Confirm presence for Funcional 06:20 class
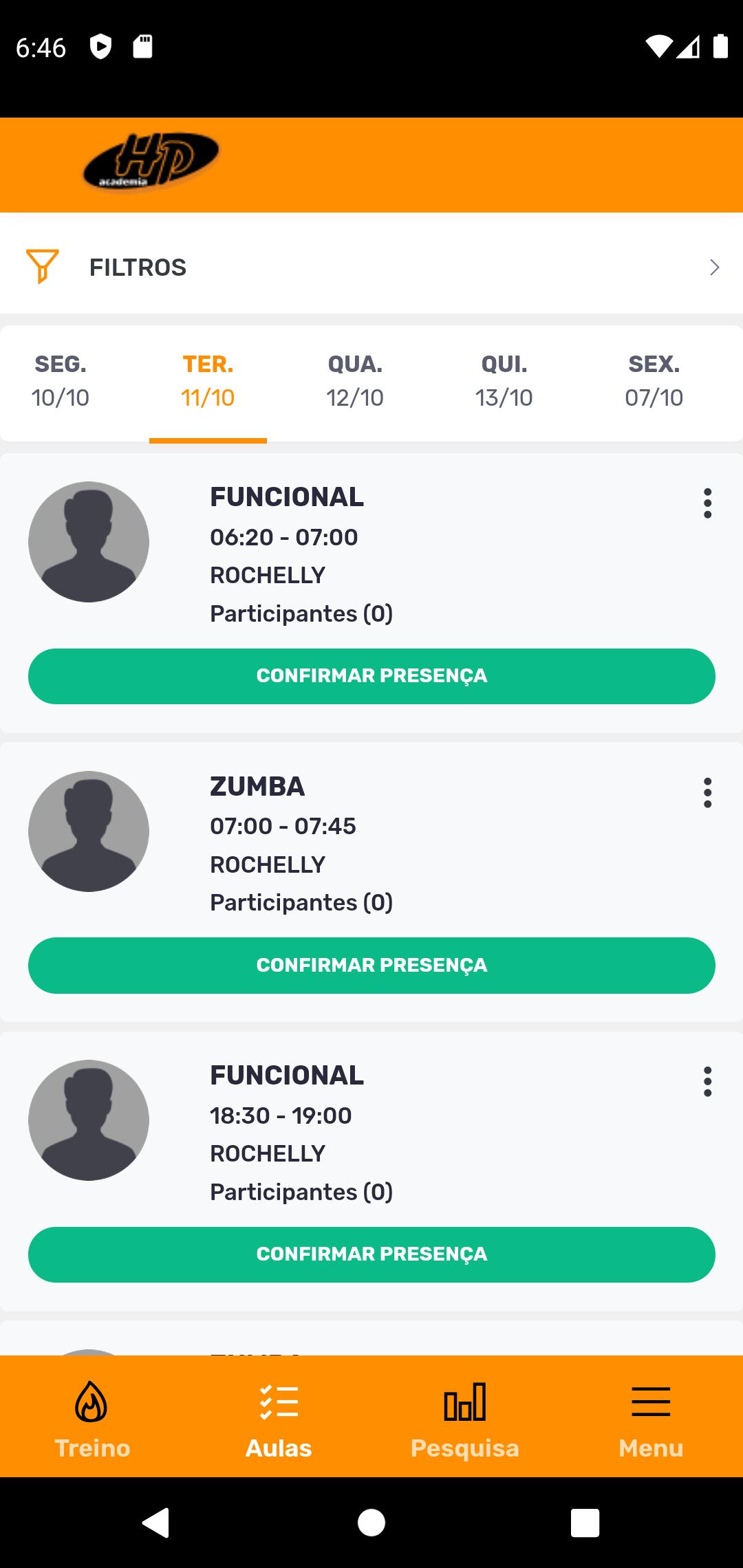The height and width of the screenshot is (1568, 743). pyautogui.click(x=371, y=676)
